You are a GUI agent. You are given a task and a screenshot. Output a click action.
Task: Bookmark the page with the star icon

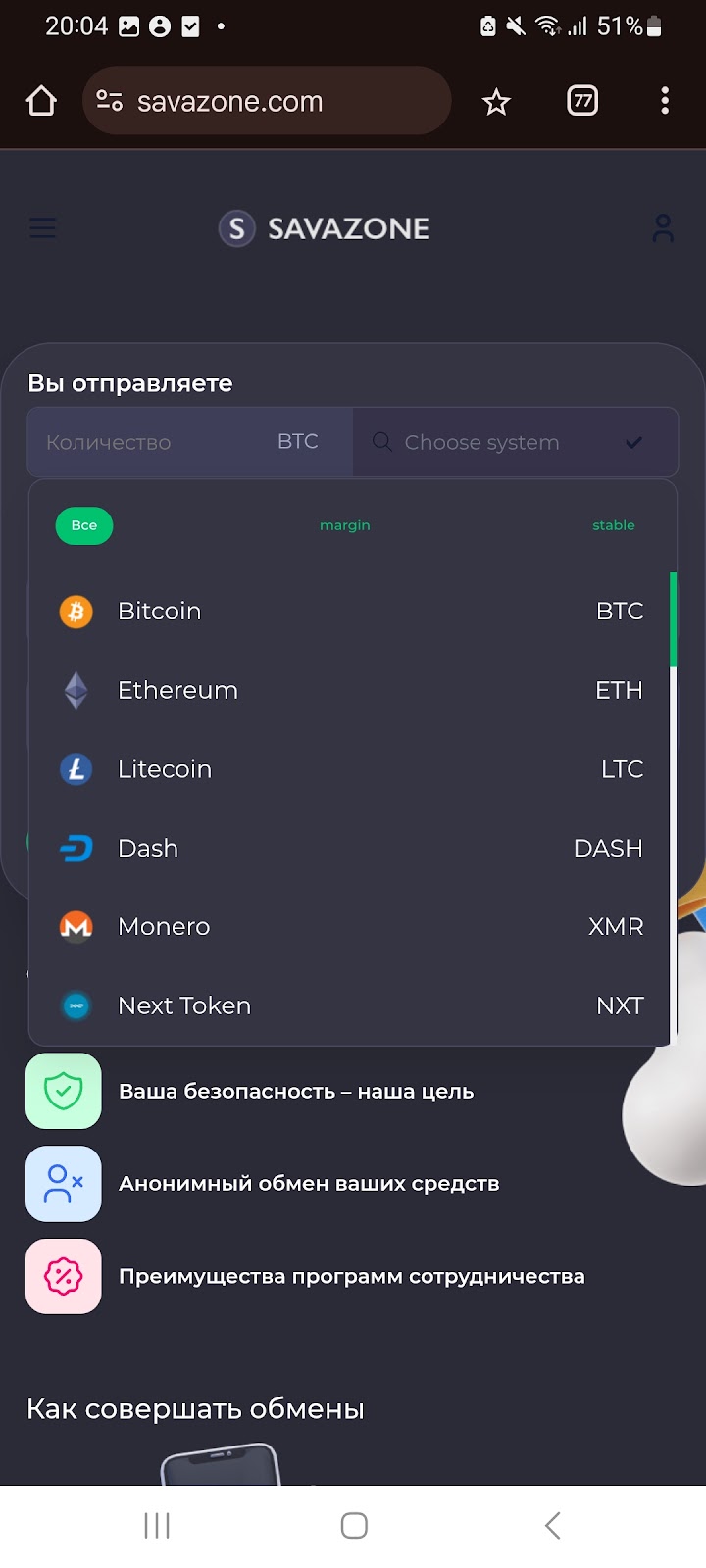(x=496, y=101)
